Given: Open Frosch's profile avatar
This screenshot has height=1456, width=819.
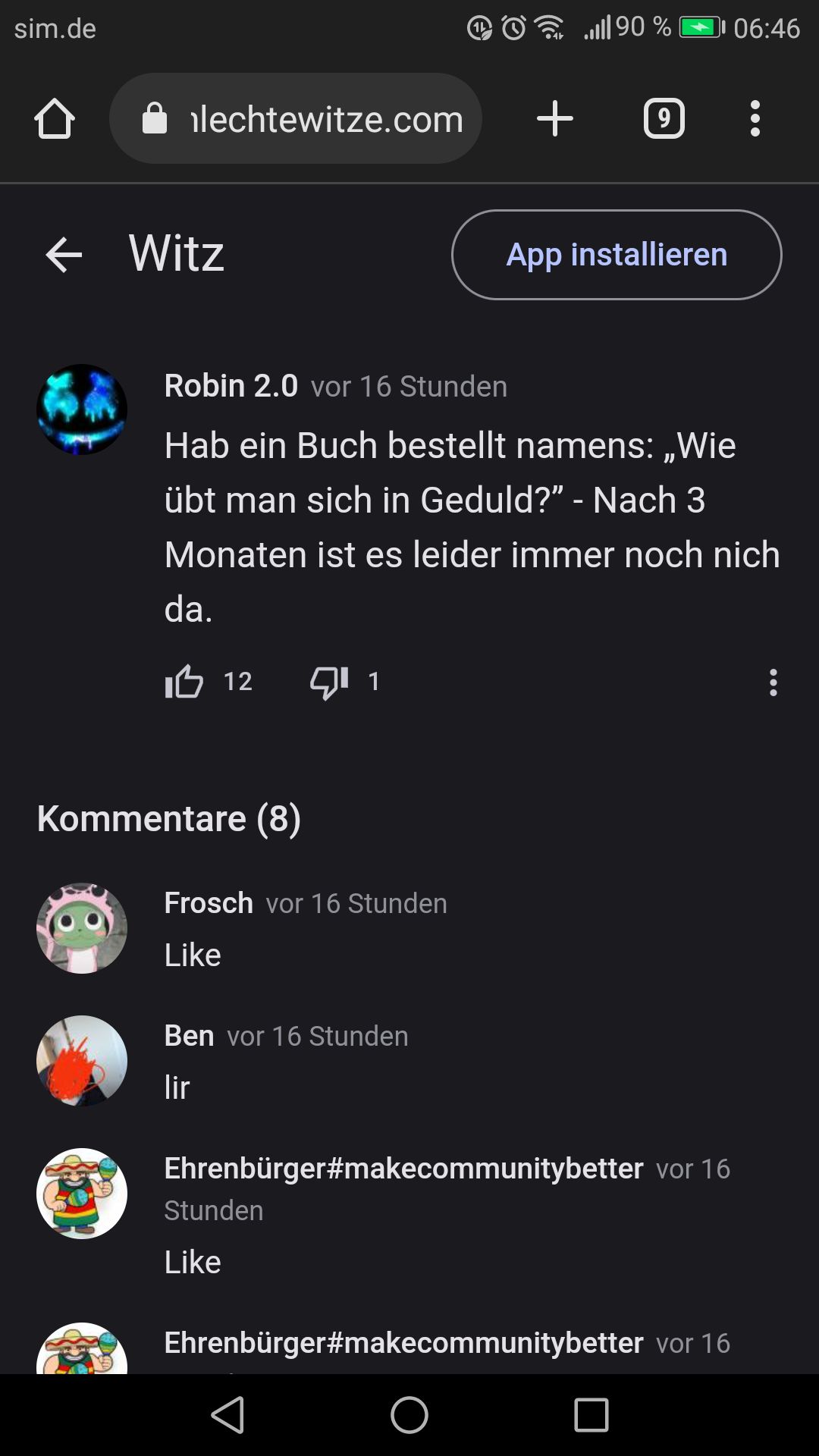Looking at the screenshot, I should [x=82, y=928].
